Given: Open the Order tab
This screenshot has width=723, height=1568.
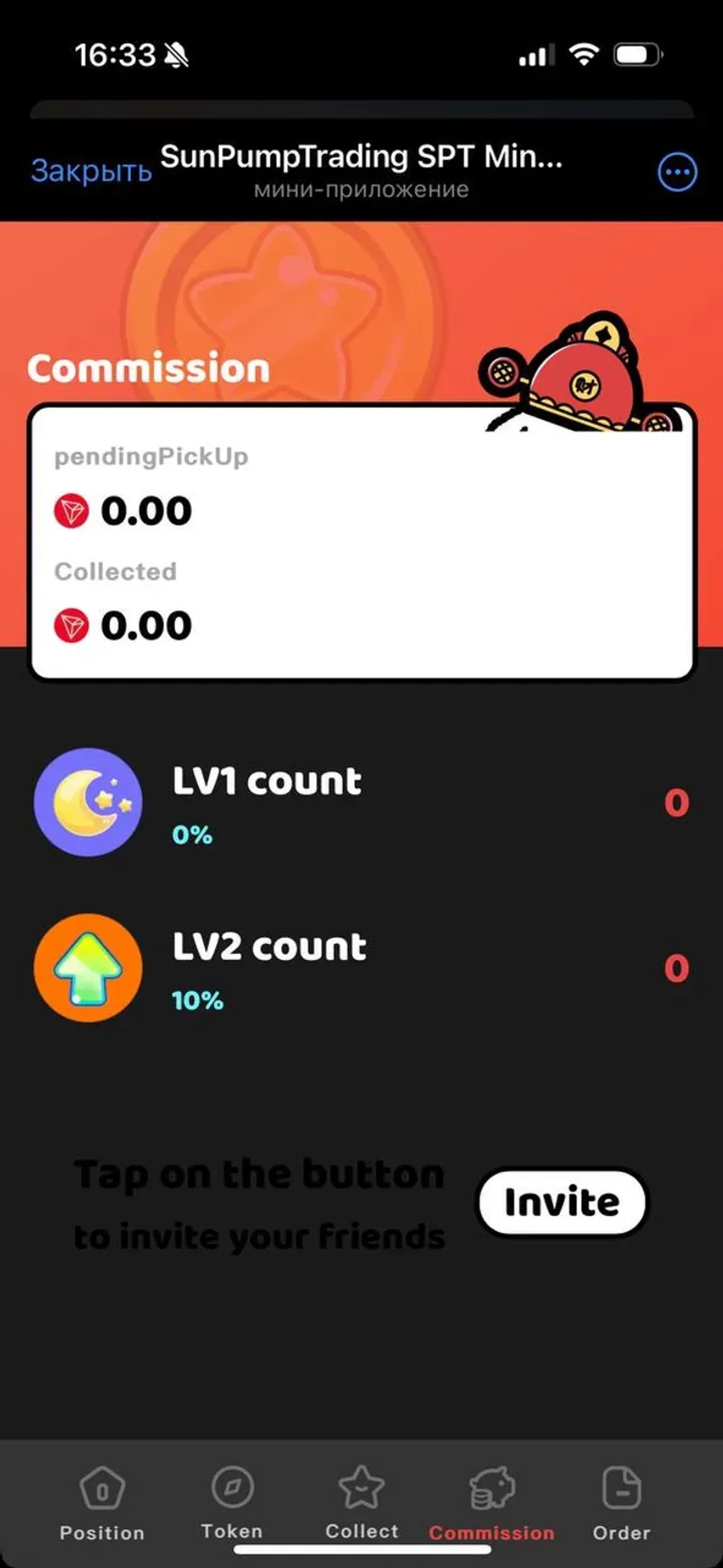Looking at the screenshot, I should [621, 1502].
